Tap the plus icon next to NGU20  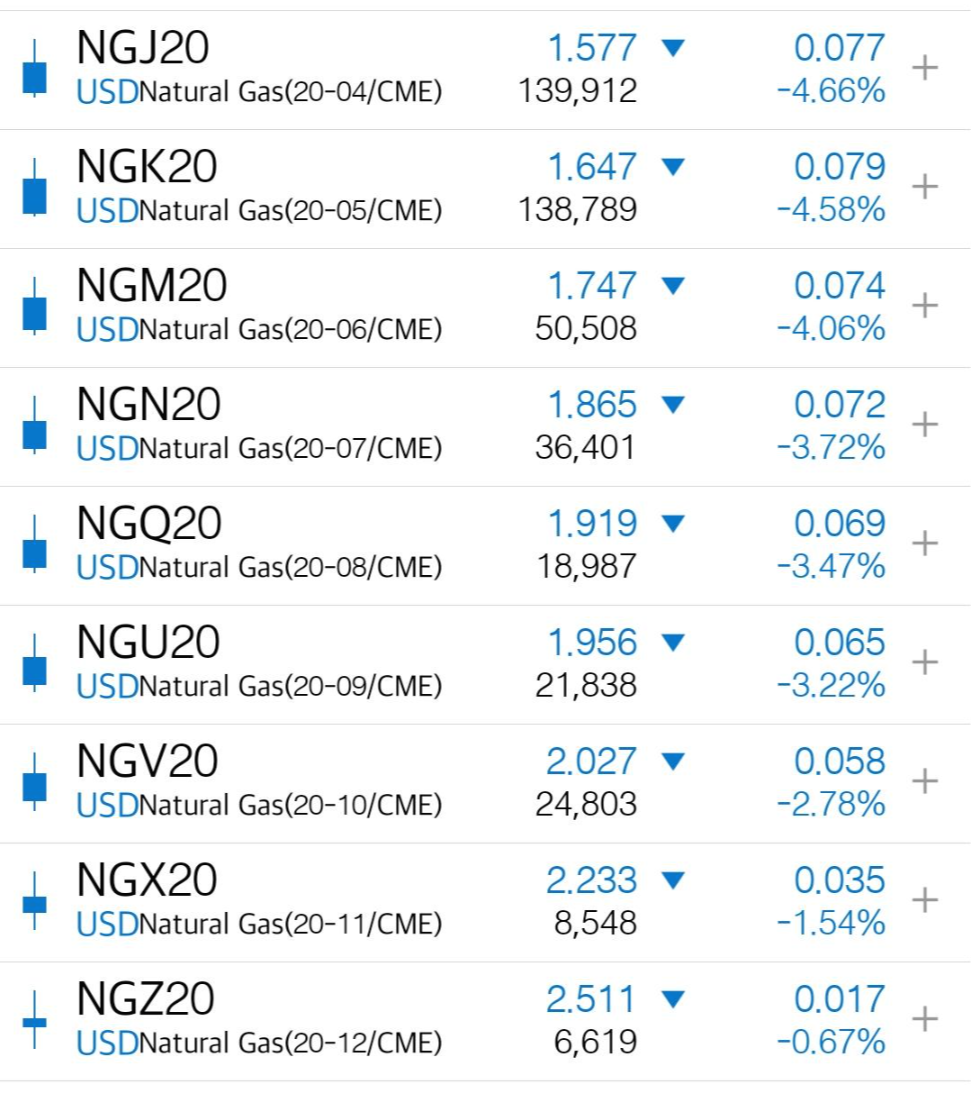coord(926,663)
